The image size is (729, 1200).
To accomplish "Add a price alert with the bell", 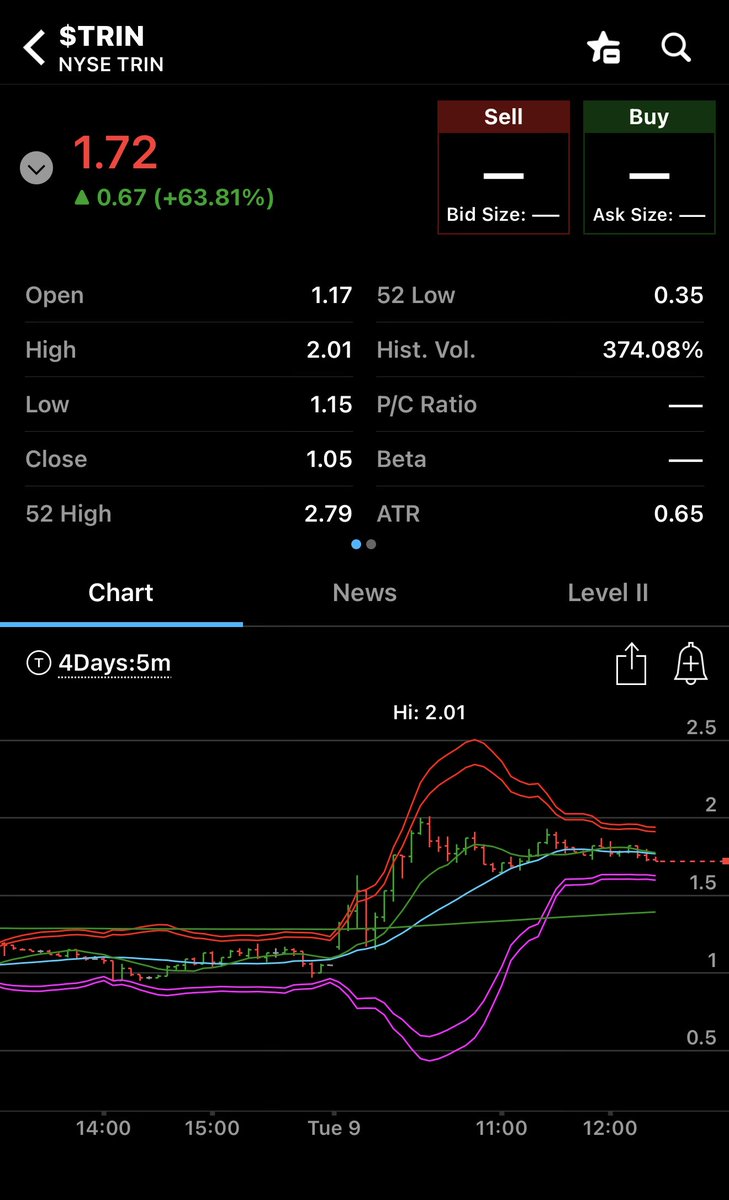I will point(691,663).
